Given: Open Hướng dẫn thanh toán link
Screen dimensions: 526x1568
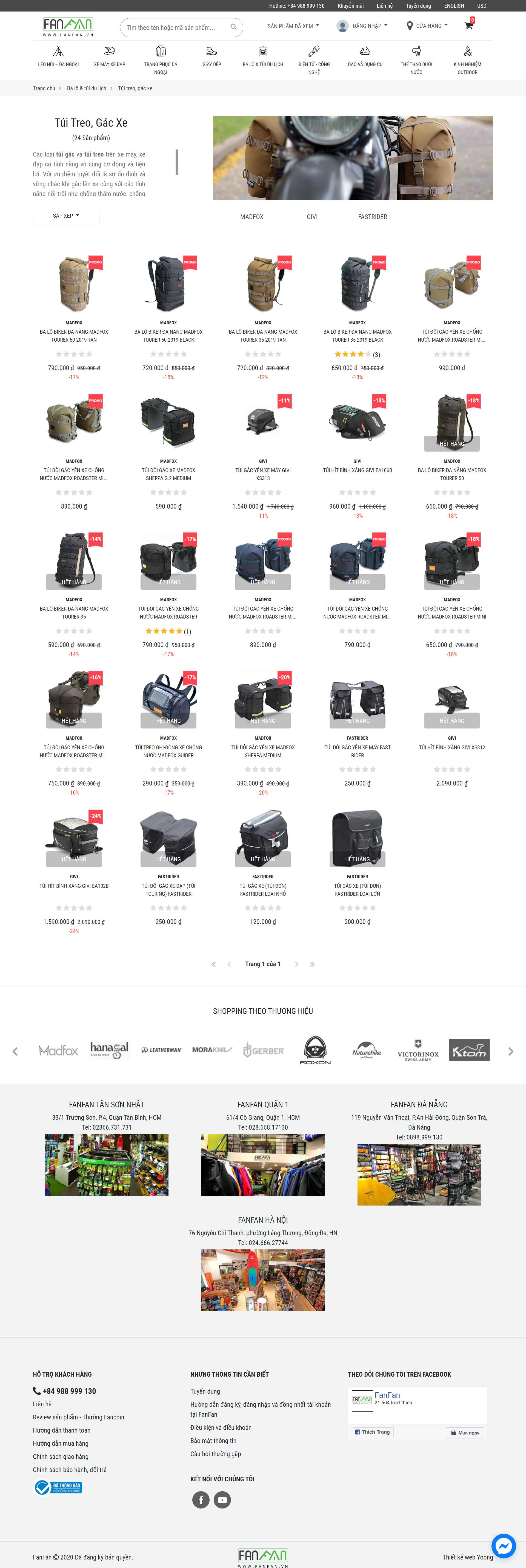Looking at the screenshot, I should (x=61, y=1430).
